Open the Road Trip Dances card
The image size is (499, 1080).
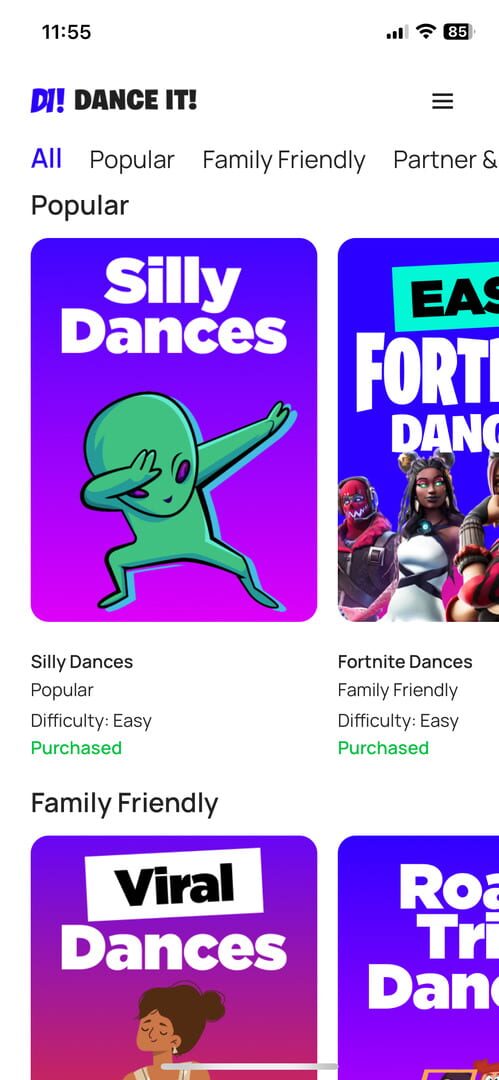click(418, 957)
